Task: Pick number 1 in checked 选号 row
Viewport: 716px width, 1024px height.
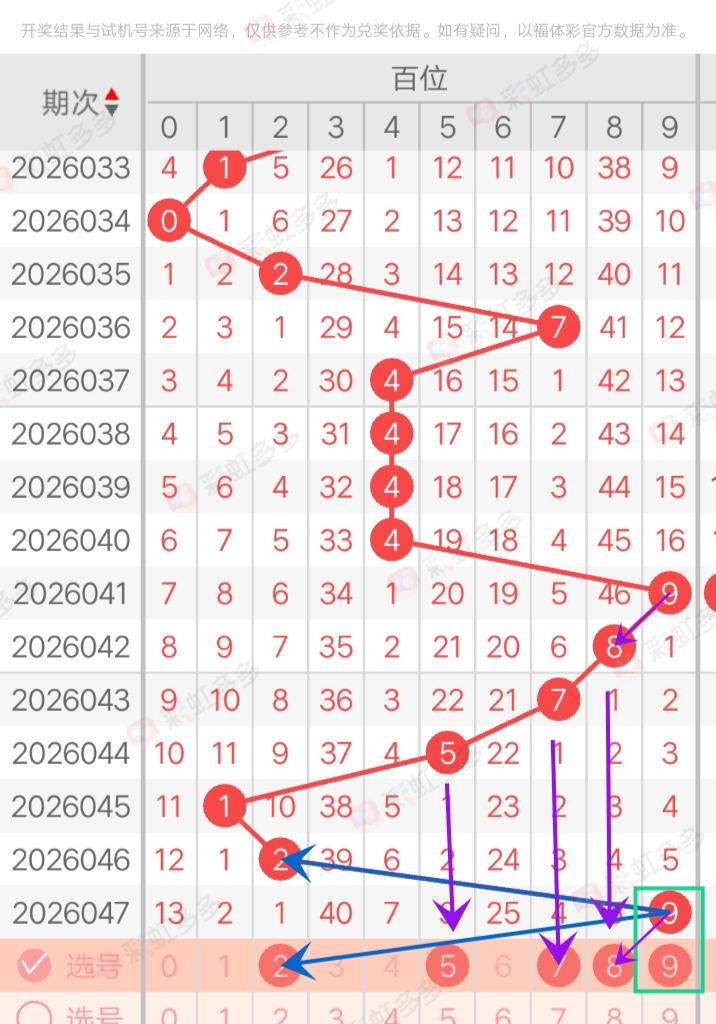Action: pos(224,966)
